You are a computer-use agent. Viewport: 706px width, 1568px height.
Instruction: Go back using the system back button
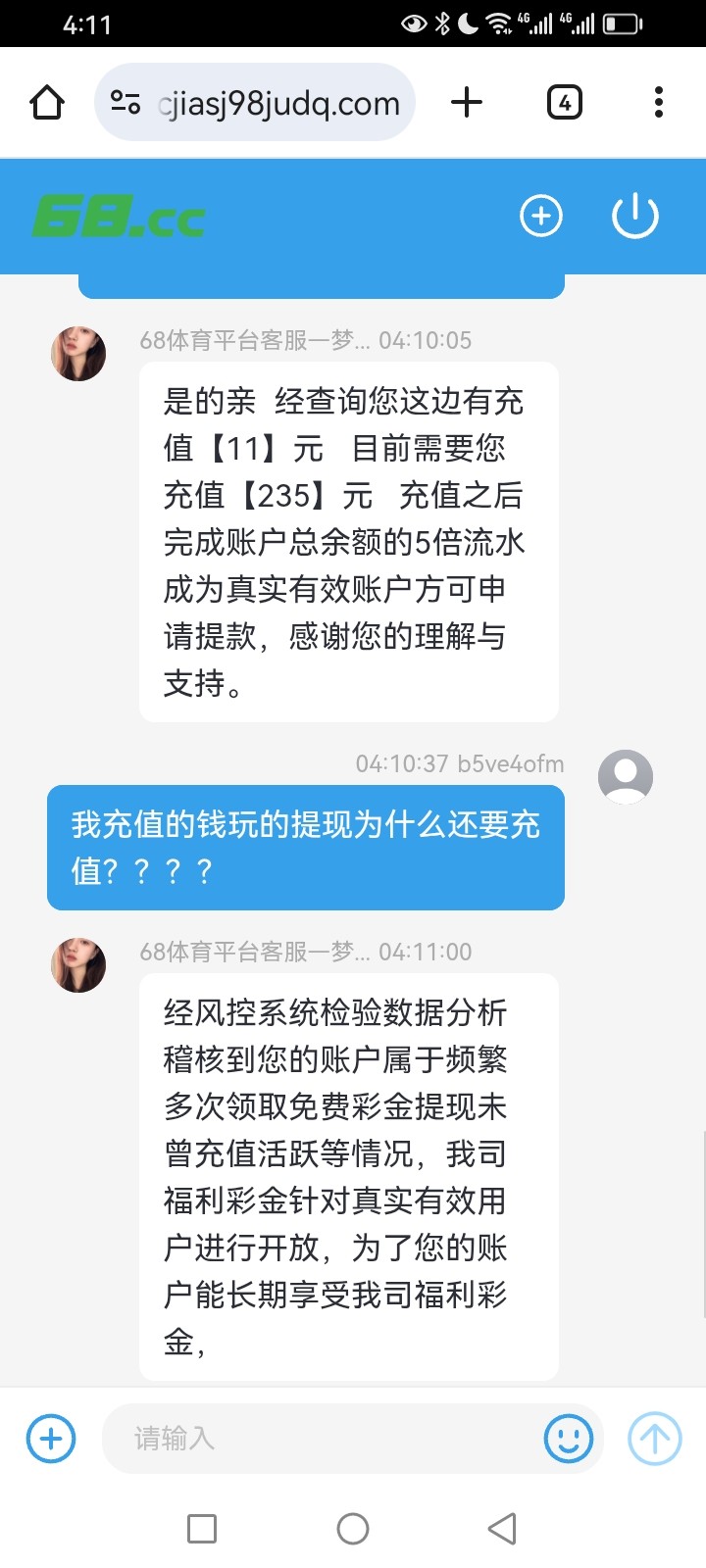pyautogui.click(x=502, y=1529)
